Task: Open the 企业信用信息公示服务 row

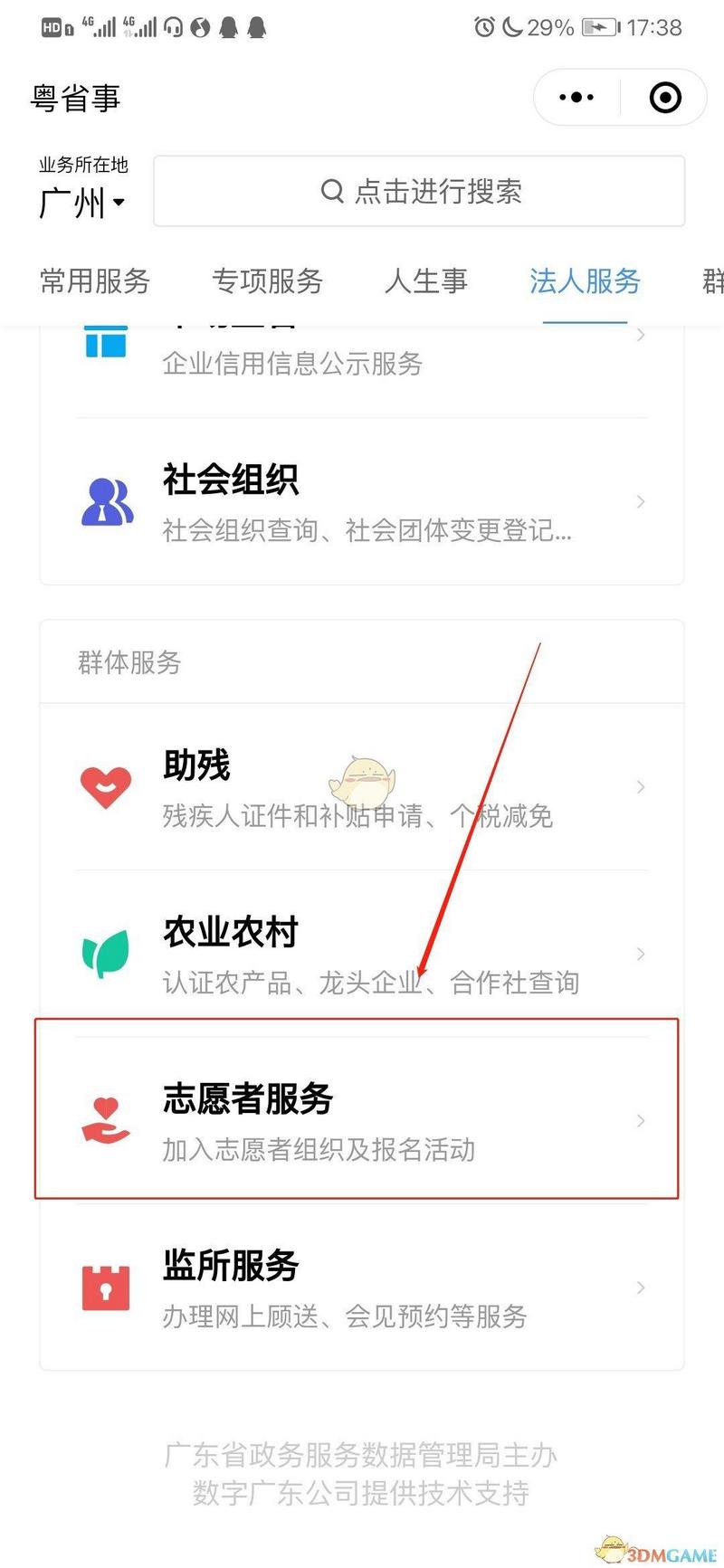Action: [x=362, y=357]
